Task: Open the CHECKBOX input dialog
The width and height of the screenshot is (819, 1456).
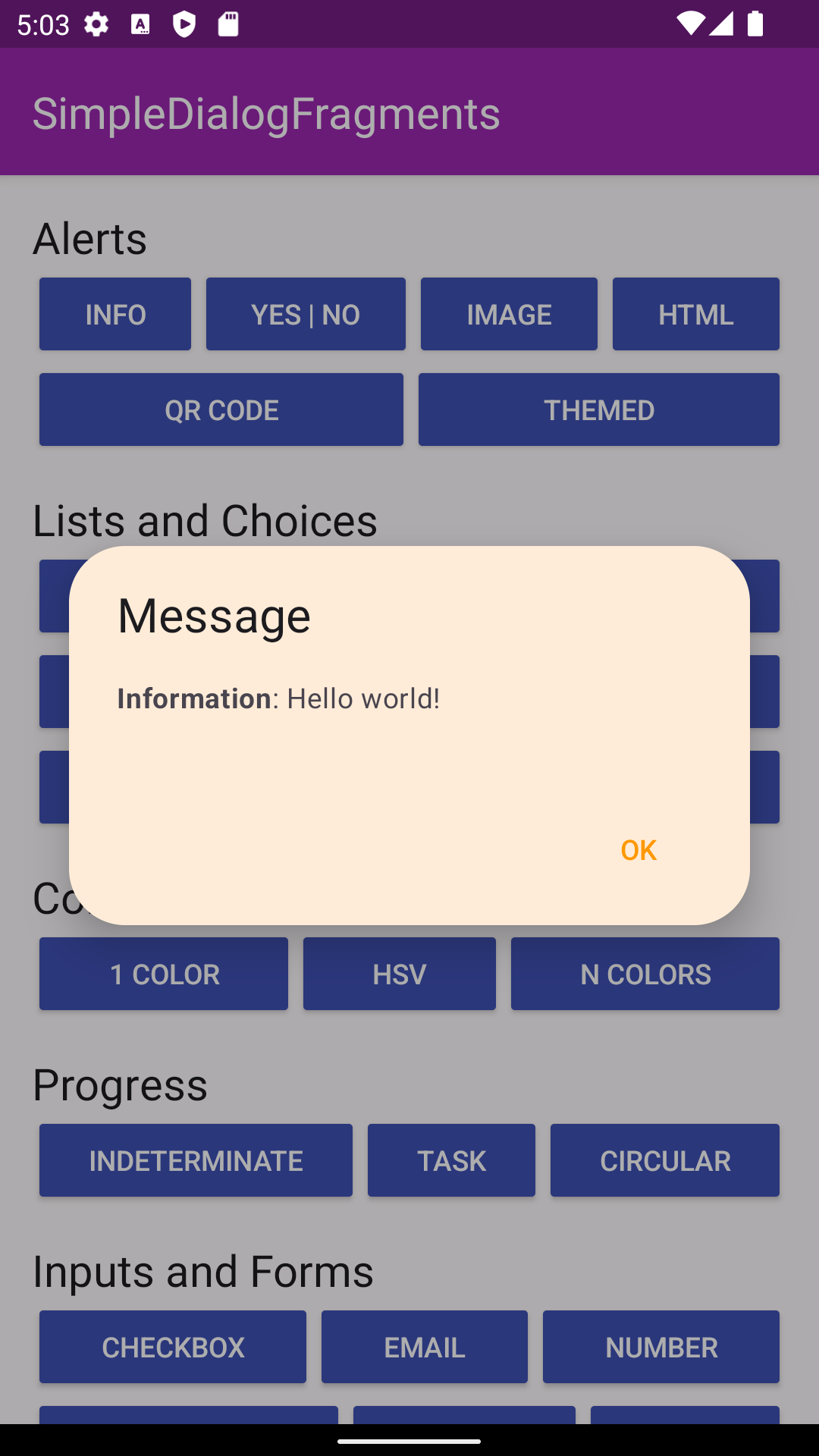Action: tap(172, 1346)
